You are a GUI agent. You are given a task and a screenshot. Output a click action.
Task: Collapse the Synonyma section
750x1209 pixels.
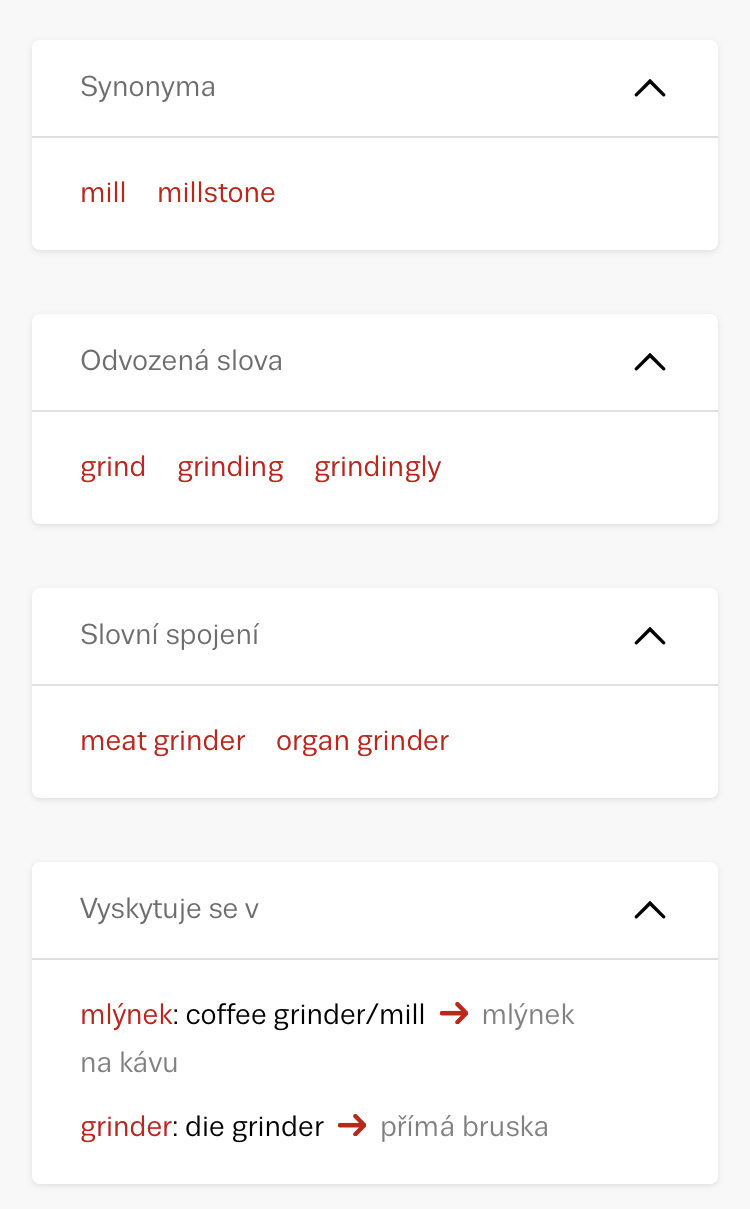pyautogui.click(x=649, y=88)
